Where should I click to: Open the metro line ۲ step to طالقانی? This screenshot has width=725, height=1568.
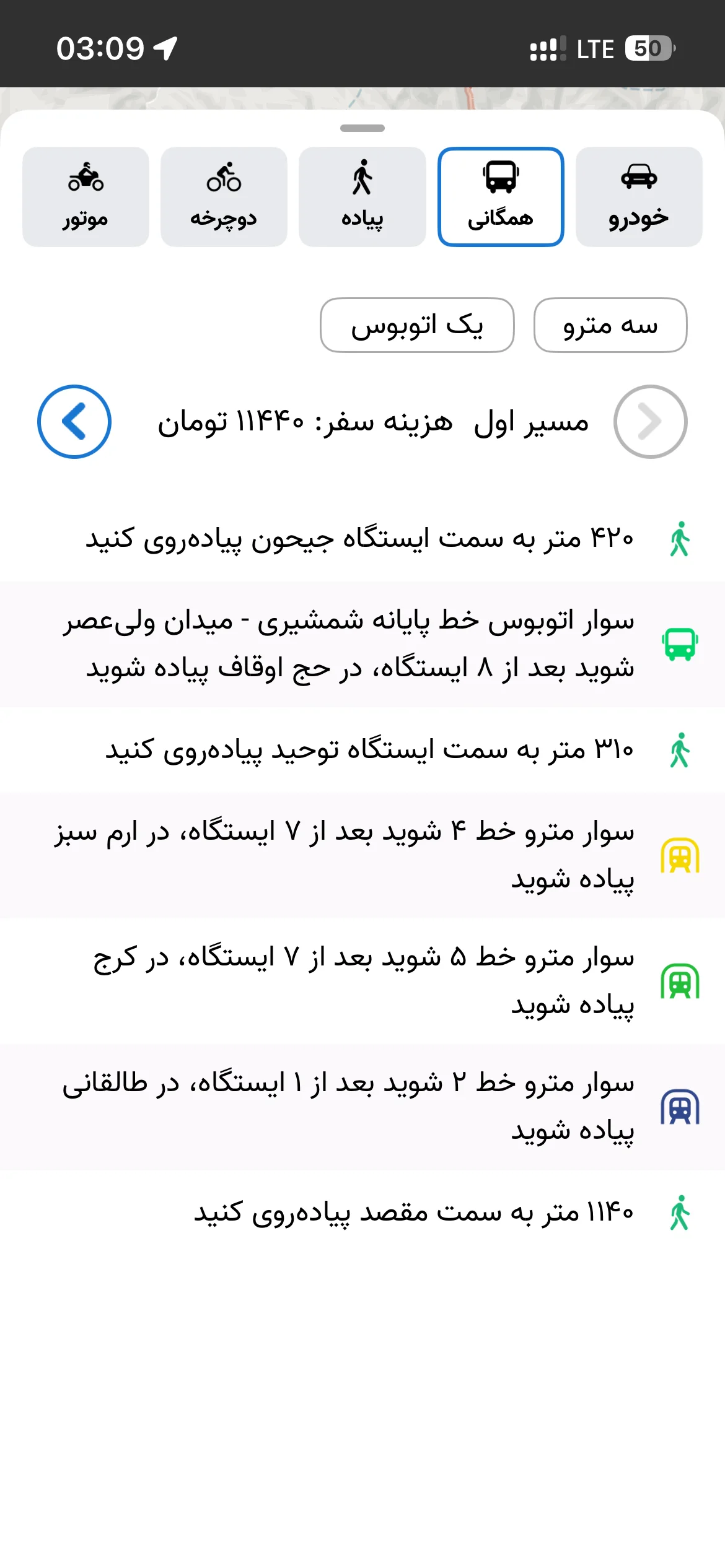coord(362,1107)
